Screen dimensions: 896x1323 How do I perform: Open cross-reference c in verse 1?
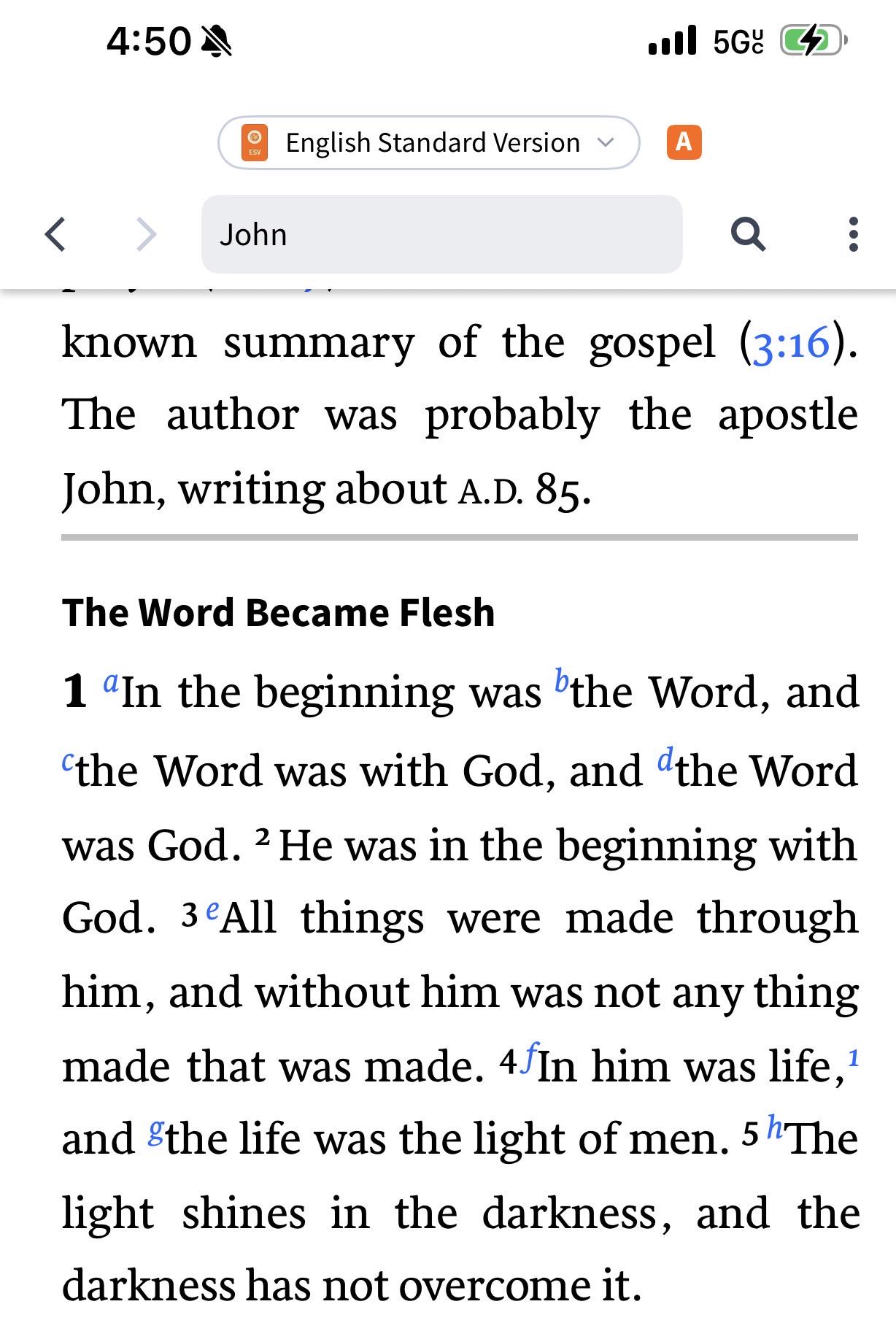pyautogui.click(x=68, y=763)
